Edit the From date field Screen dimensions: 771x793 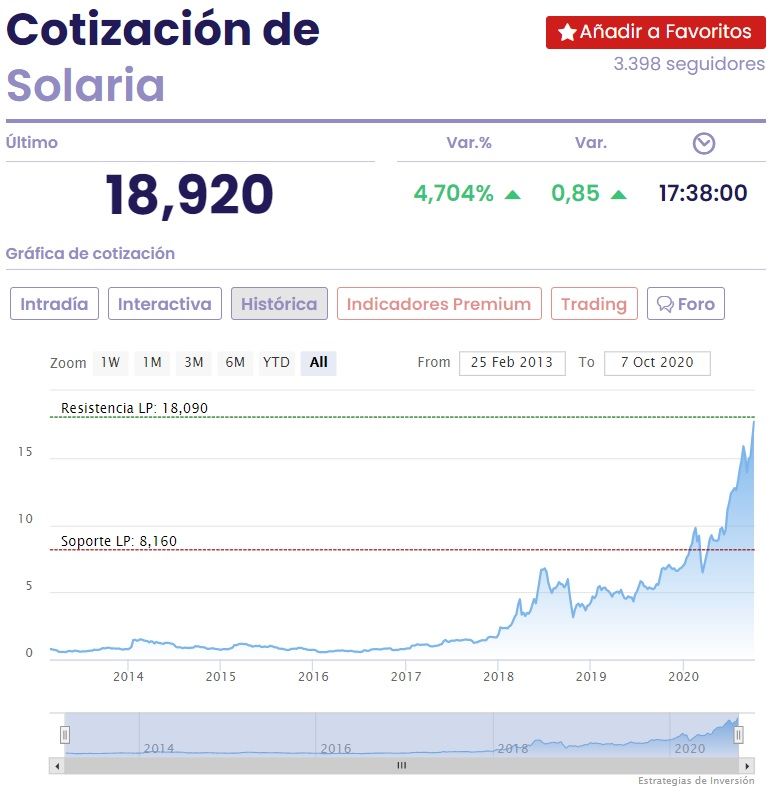[x=512, y=362]
